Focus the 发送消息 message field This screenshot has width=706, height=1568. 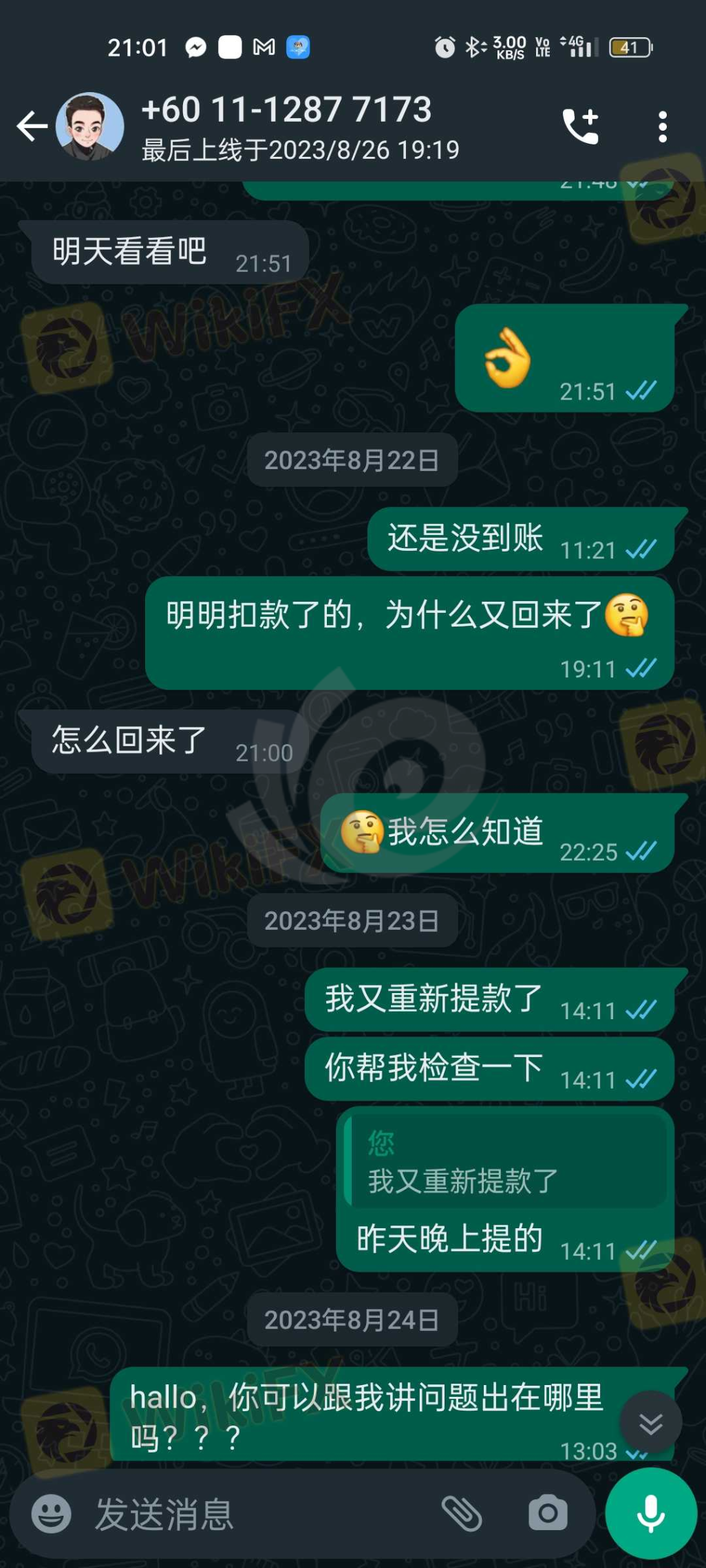(261, 1514)
